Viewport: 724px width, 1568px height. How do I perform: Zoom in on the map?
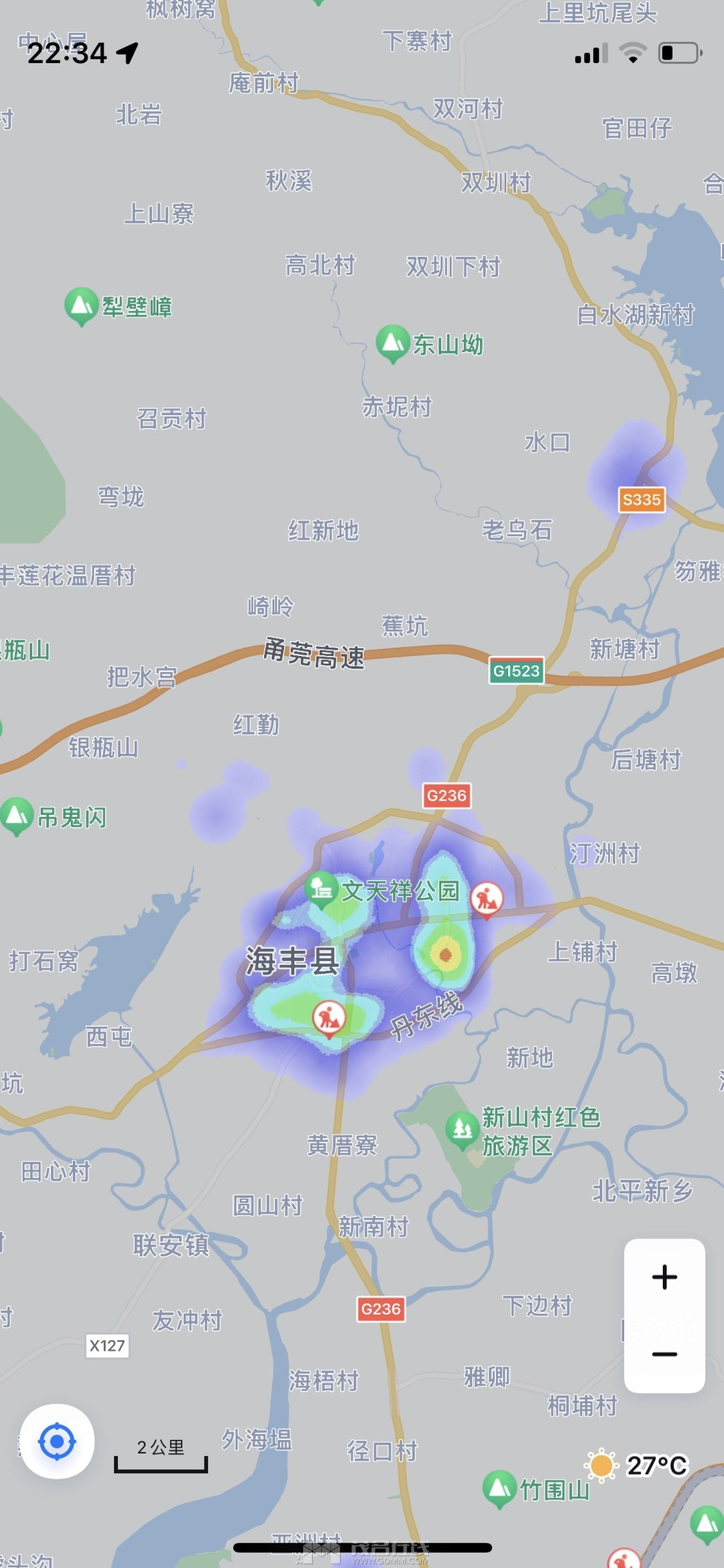click(x=664, y=1277)
